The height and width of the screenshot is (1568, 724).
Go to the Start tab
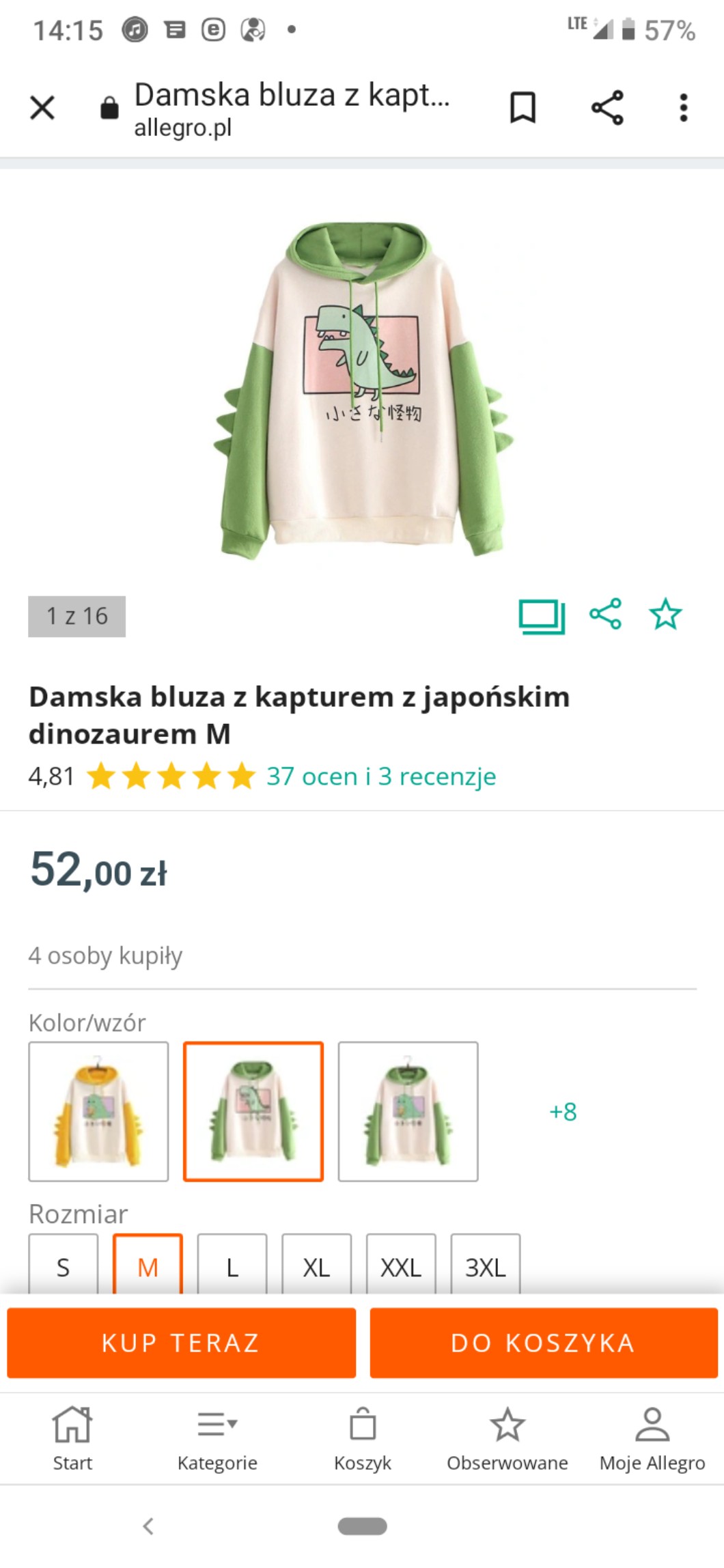(72, 1438)
